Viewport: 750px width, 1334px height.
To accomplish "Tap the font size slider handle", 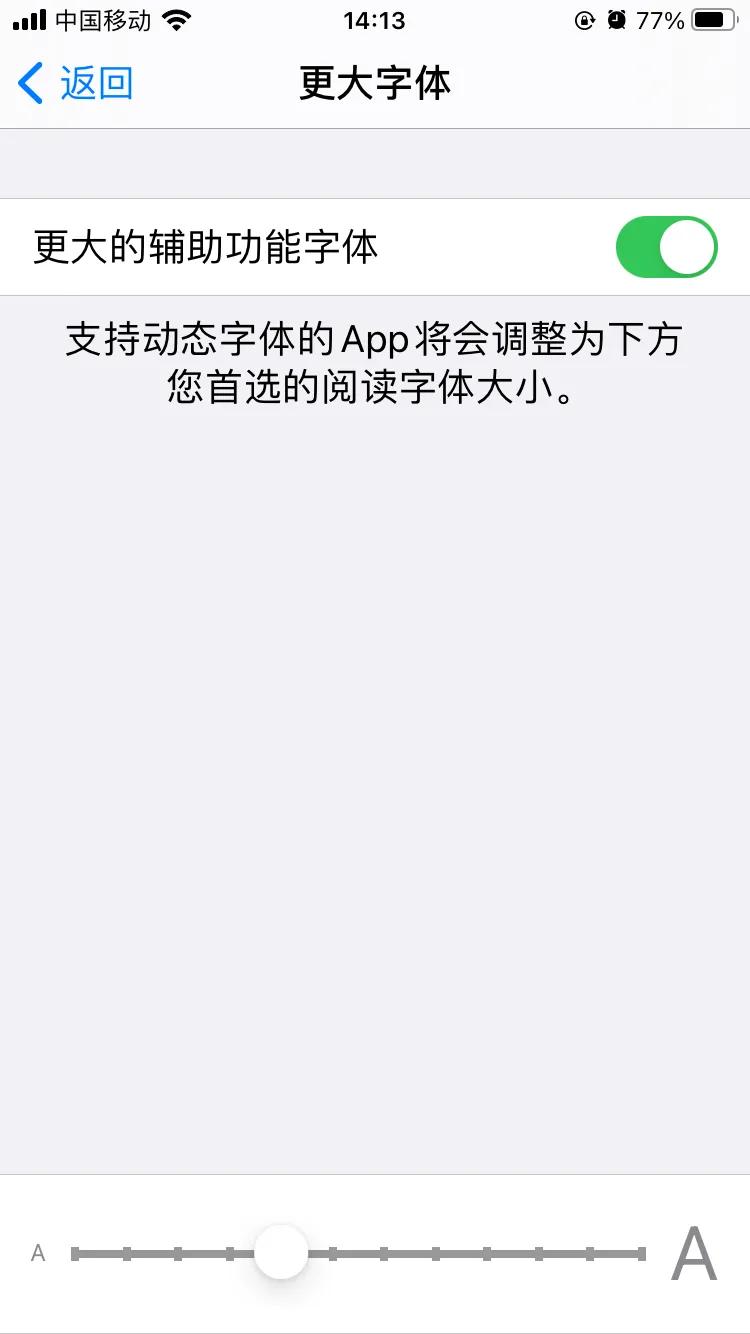I will pos(281,1252).
